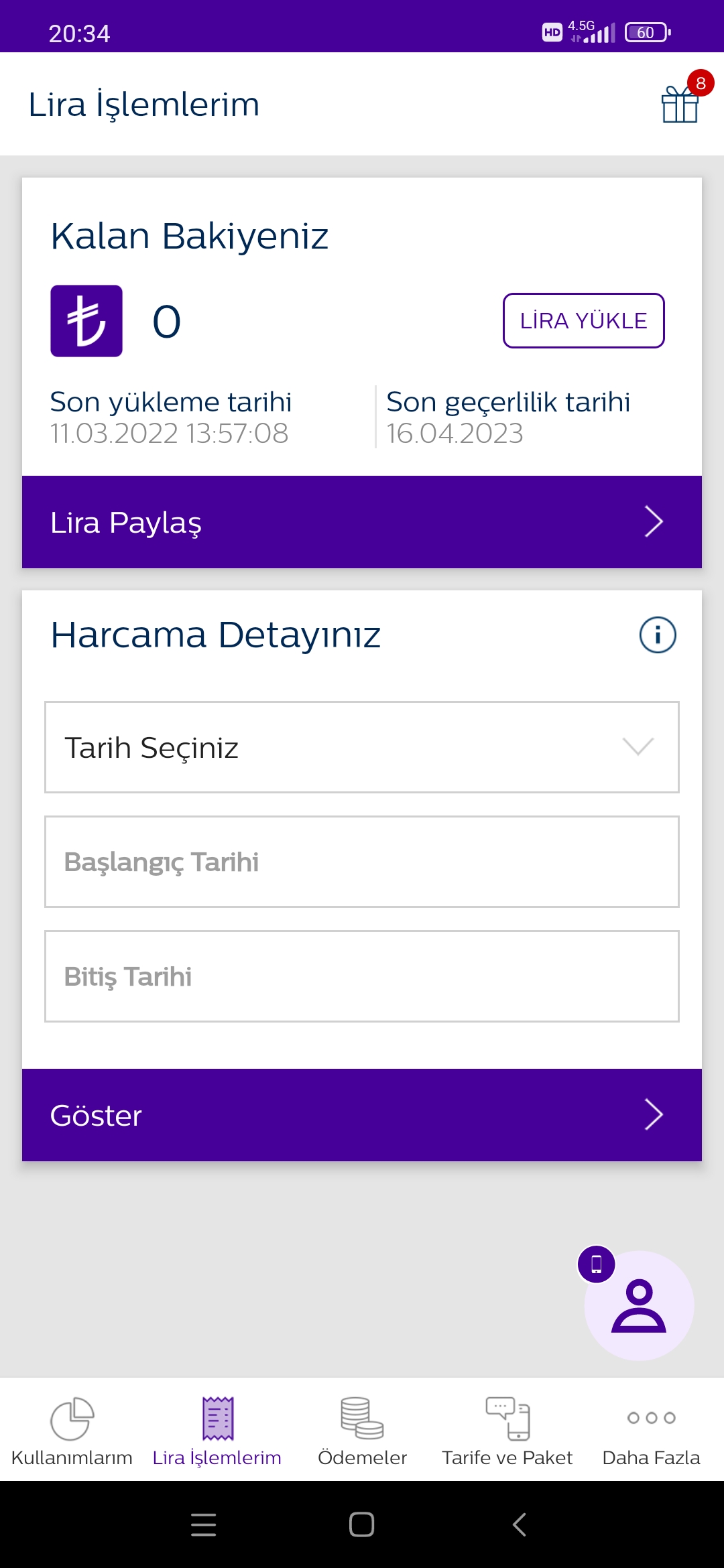This screenshot has width=724, height=1568.
Task: Tap the LİRA YÜKLE button
Action: [583, 320]
